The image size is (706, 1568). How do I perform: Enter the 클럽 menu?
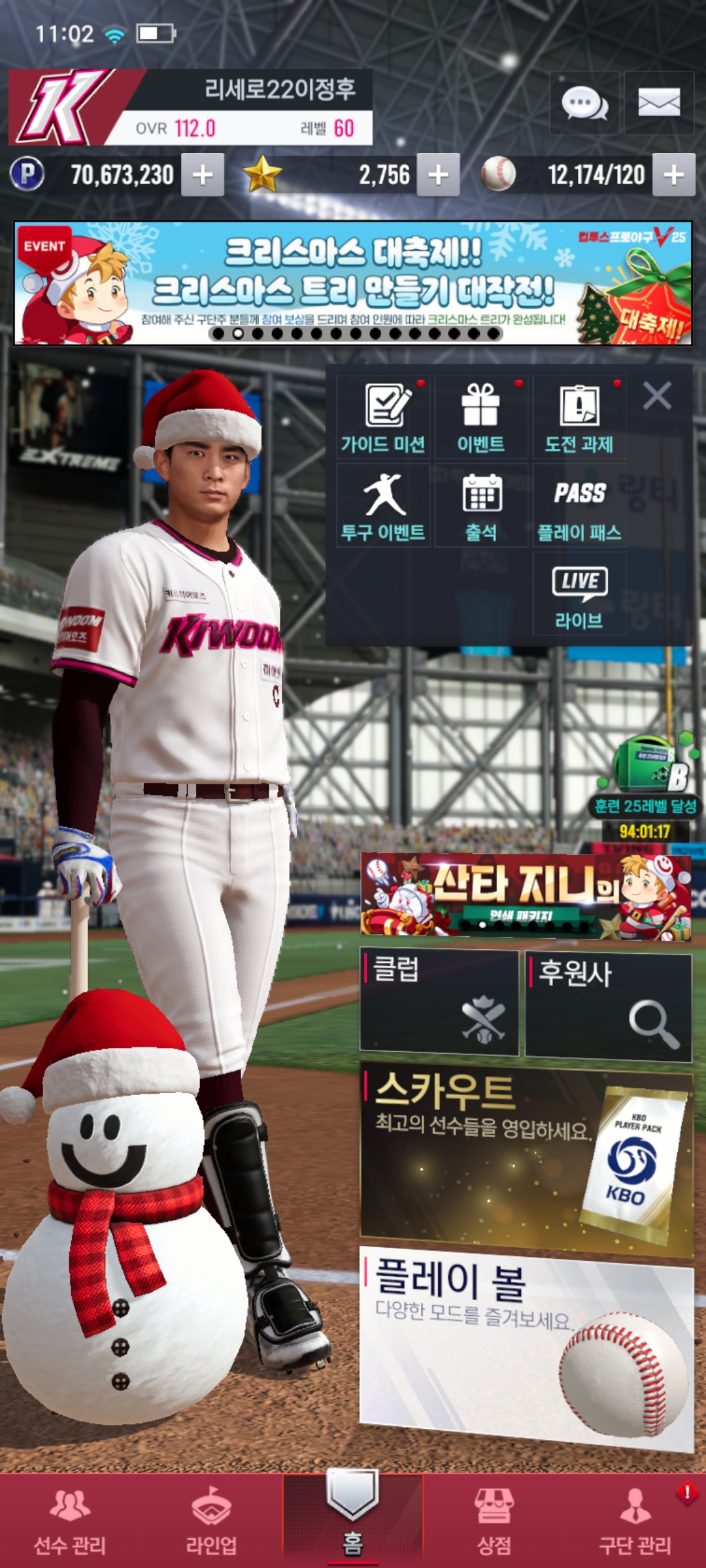pyautogui.click(x=439, y=1002)
